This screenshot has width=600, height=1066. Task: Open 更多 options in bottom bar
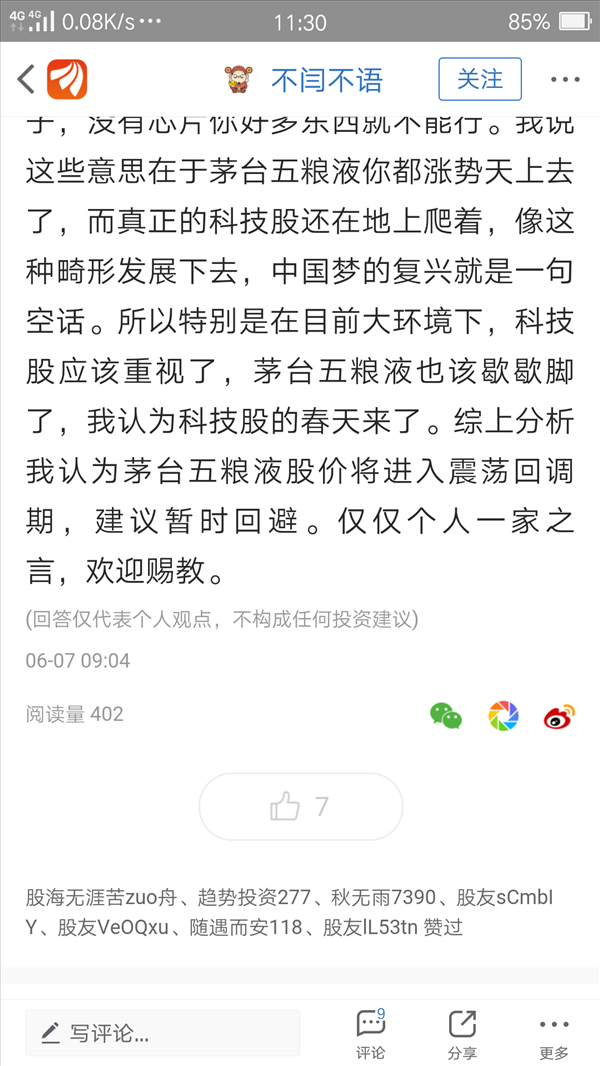pos(554,1035)
